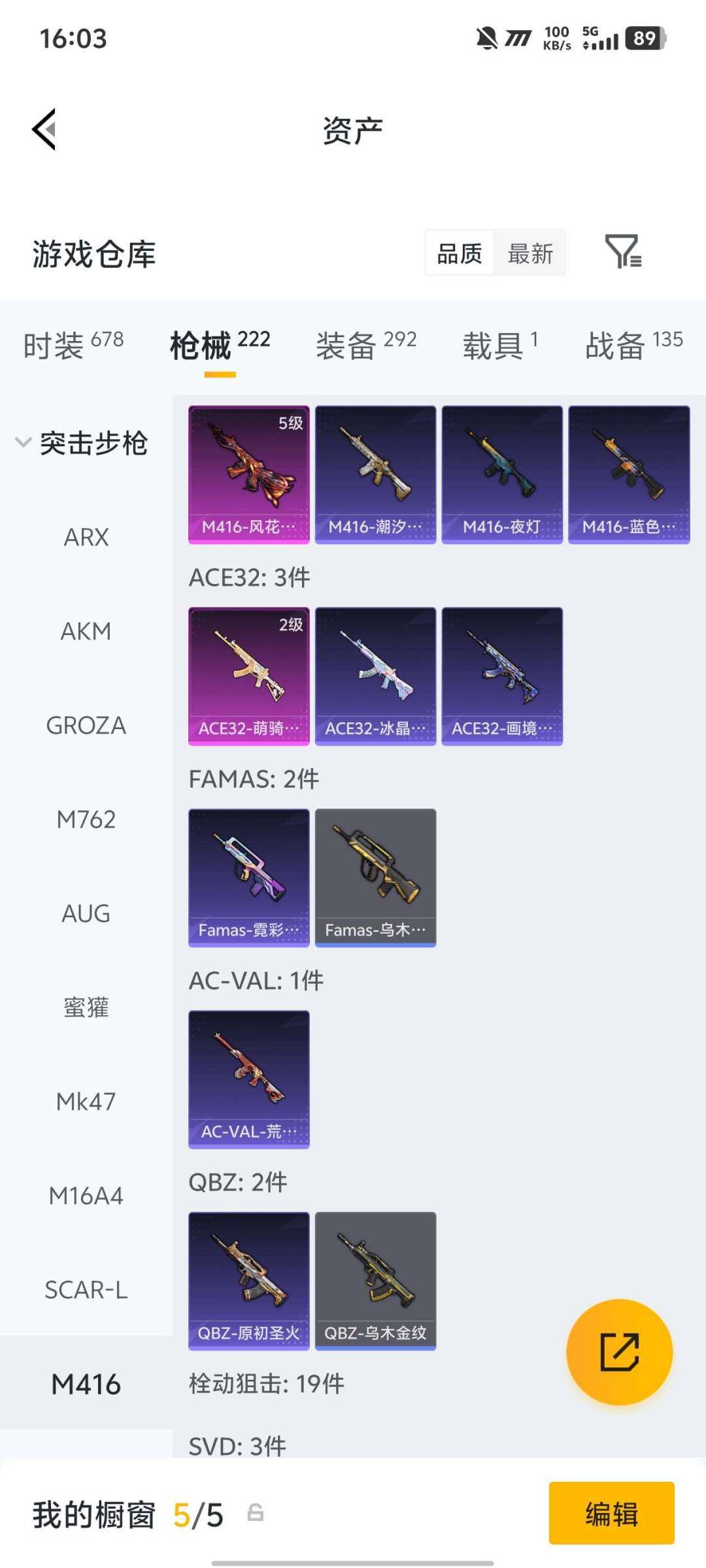Select AKM in the weapon list
The image size is (706, 1568).
[x=86, y=631]
